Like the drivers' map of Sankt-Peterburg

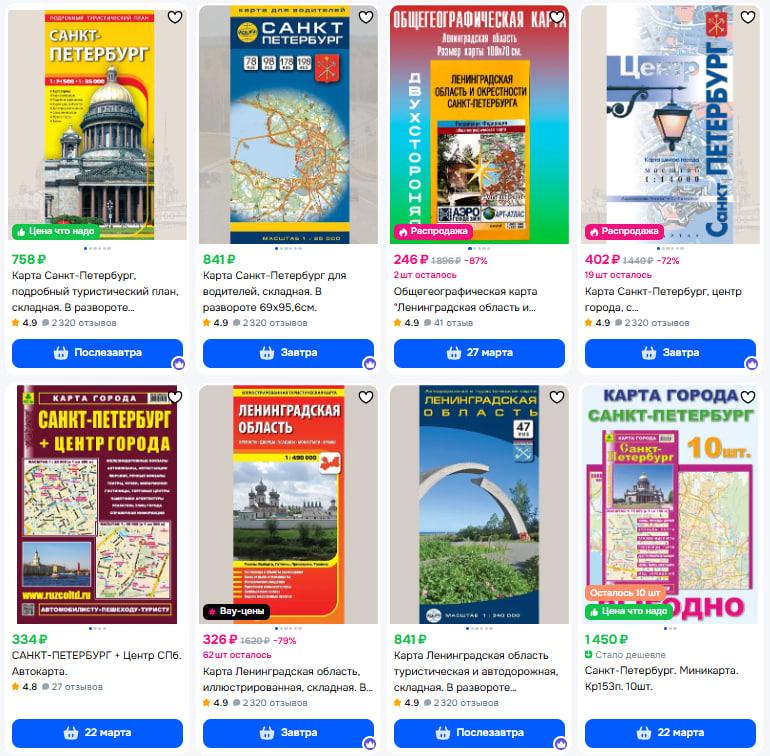tap(366, 17)
